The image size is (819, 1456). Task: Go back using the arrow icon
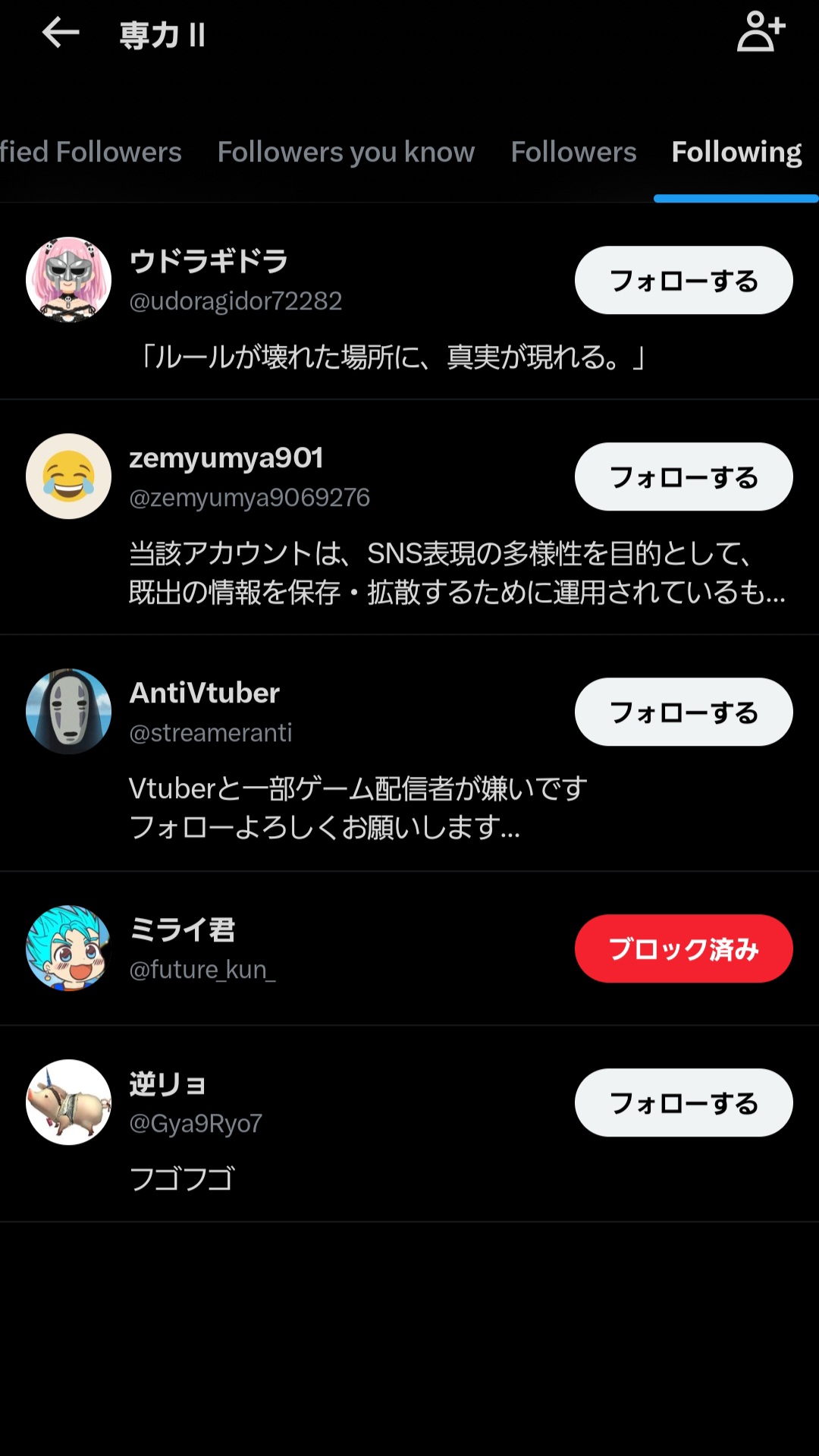coord(61,33)
